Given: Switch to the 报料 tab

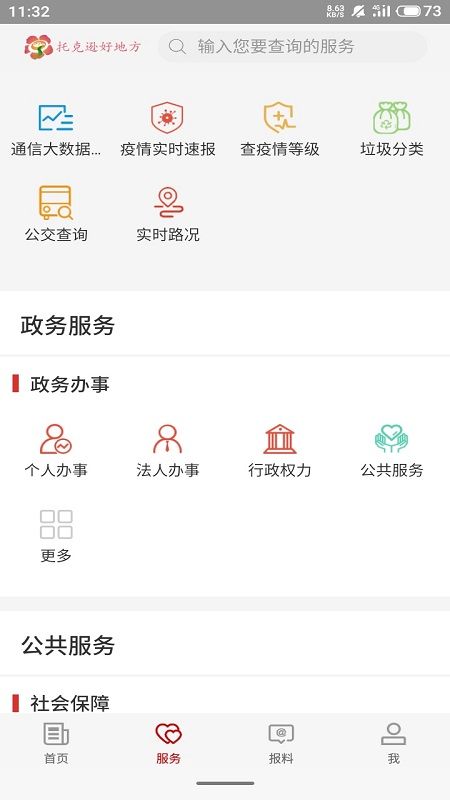Looking at the screenshot, I should point(281,744).
